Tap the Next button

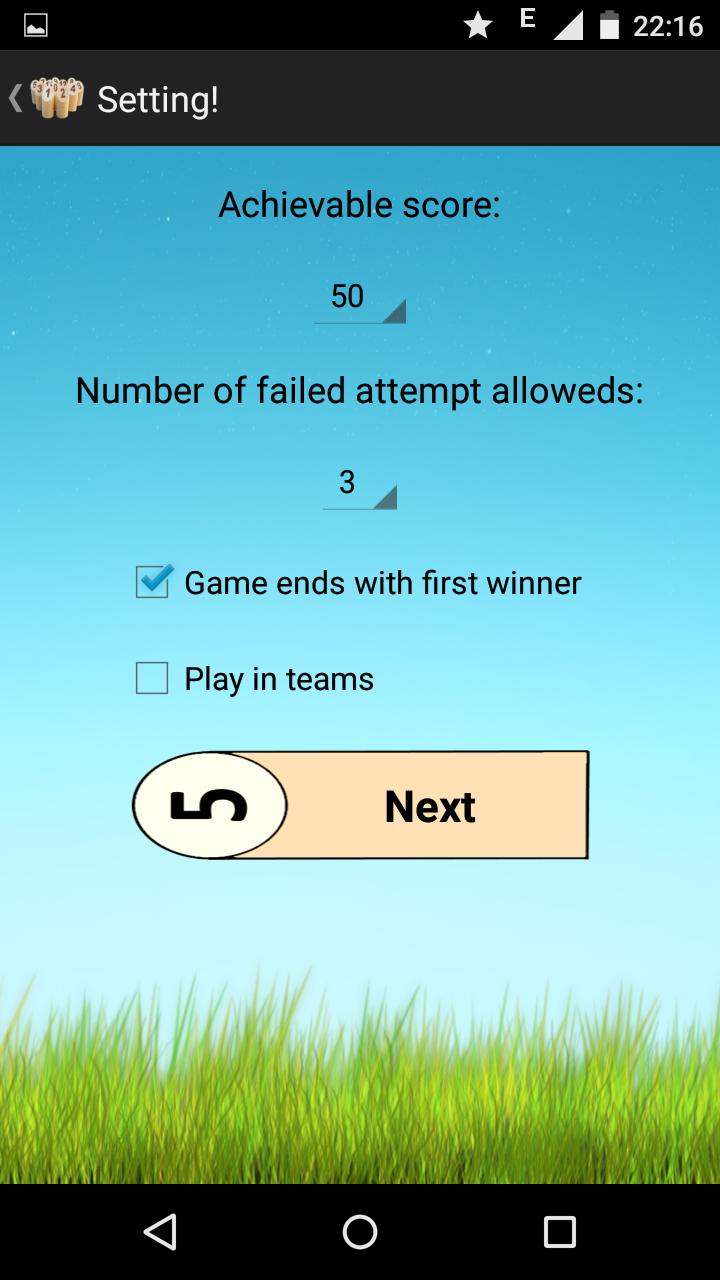click(x=360, y=805)
